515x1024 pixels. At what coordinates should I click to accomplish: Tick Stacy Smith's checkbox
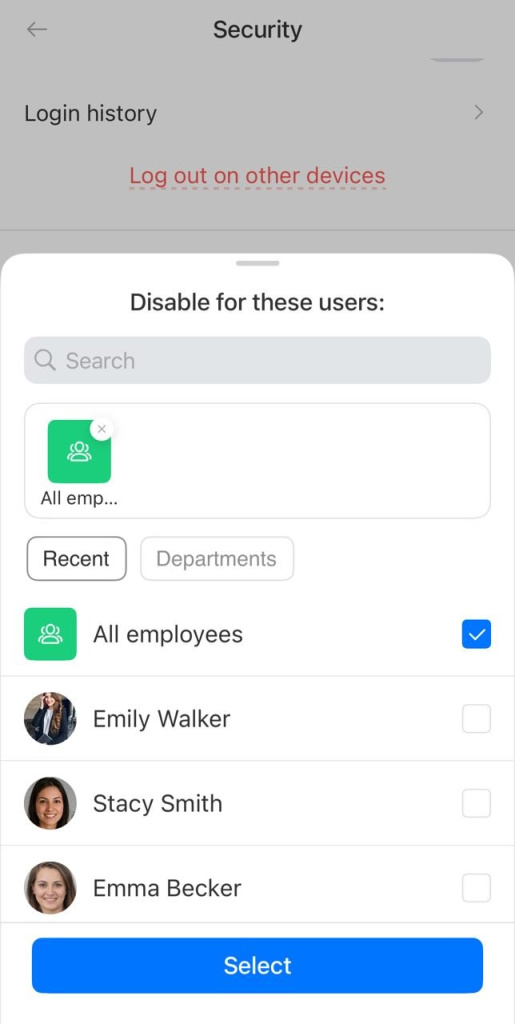476,803
